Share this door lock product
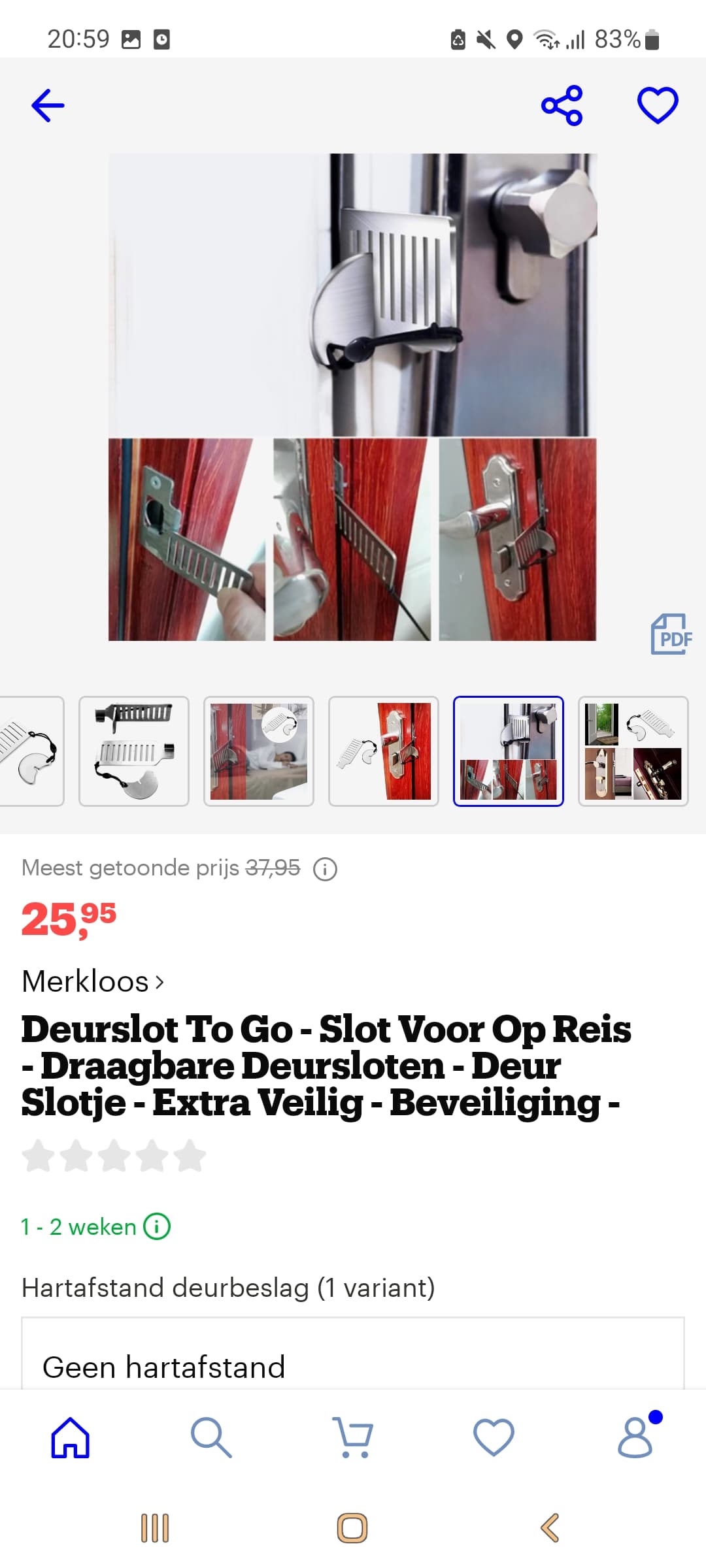The height and width of the screenshot is (1568, 706). [562, 105]
